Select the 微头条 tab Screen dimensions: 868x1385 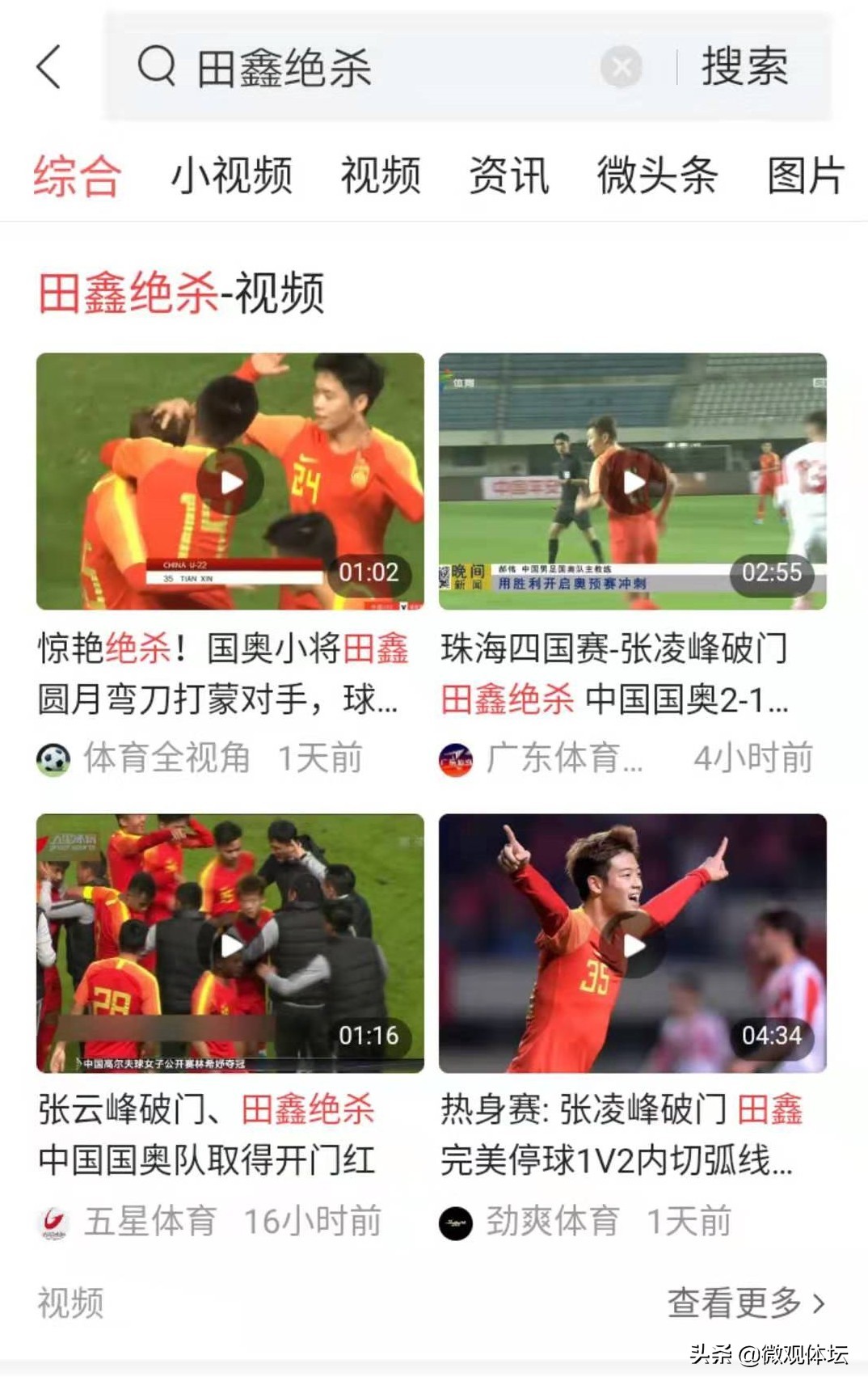click(656, 177)
